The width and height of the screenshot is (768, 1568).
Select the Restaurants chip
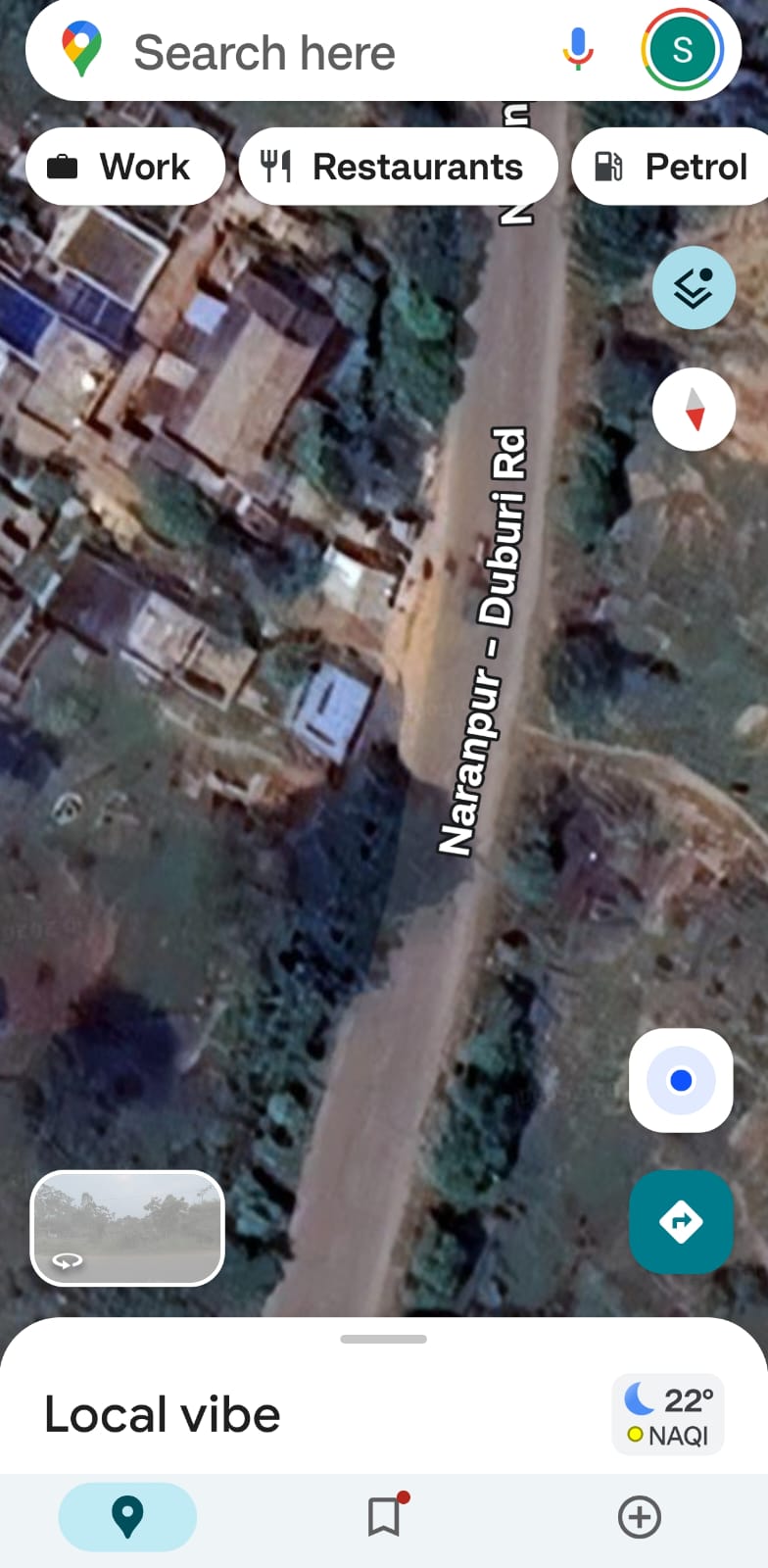[398, 167]
